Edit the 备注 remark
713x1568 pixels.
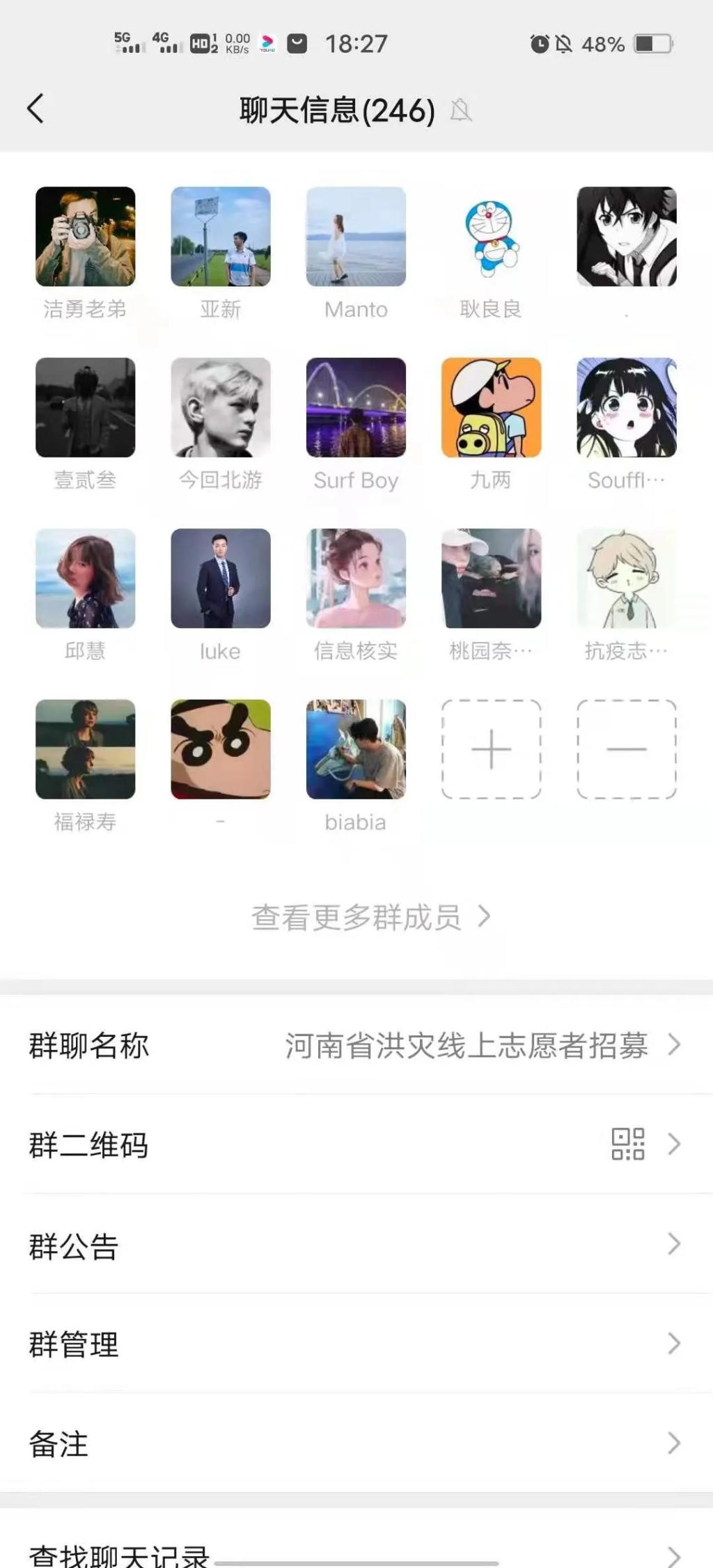click(x=355, y=1443)
